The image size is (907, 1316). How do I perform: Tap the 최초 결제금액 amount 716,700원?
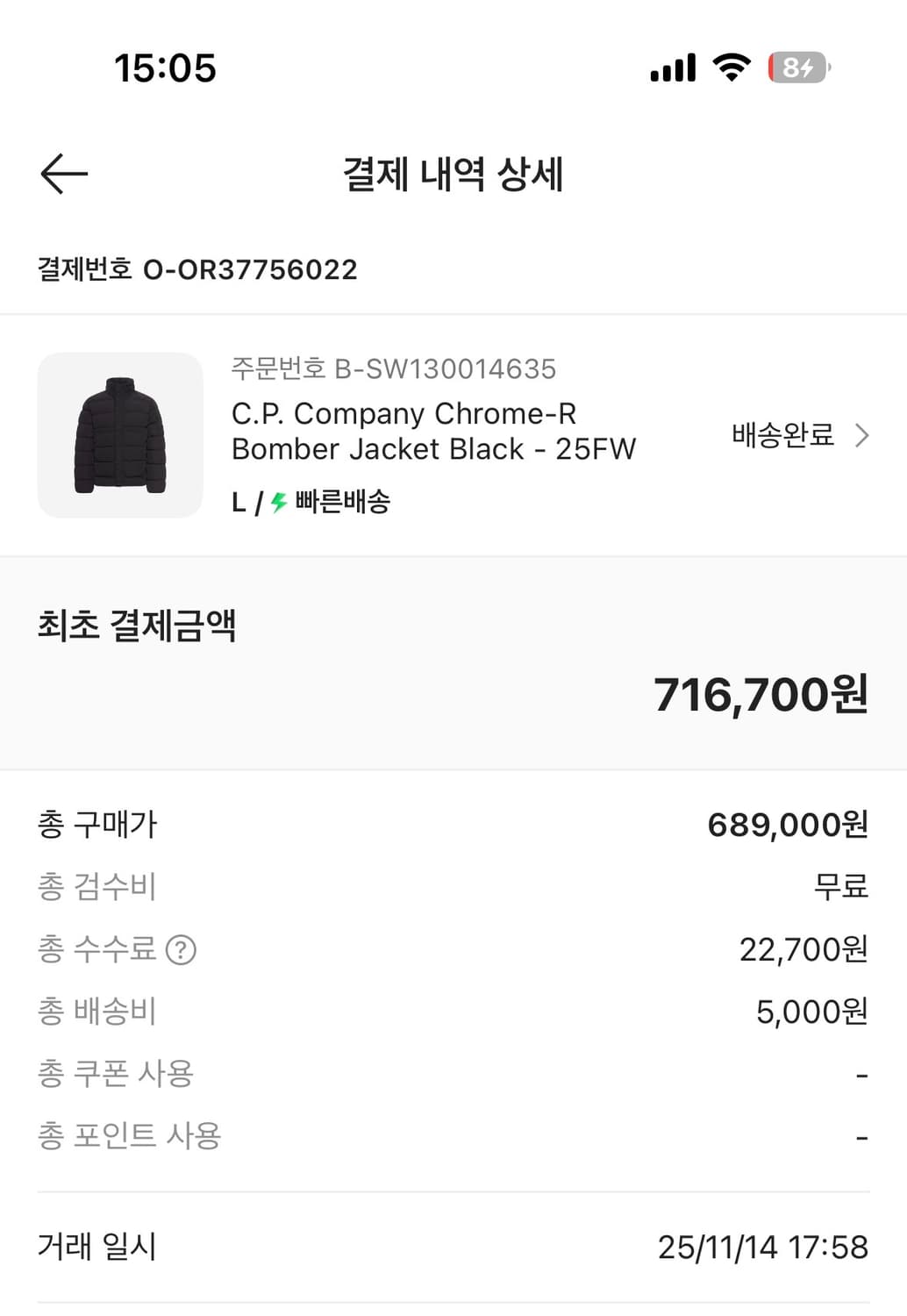760,696
